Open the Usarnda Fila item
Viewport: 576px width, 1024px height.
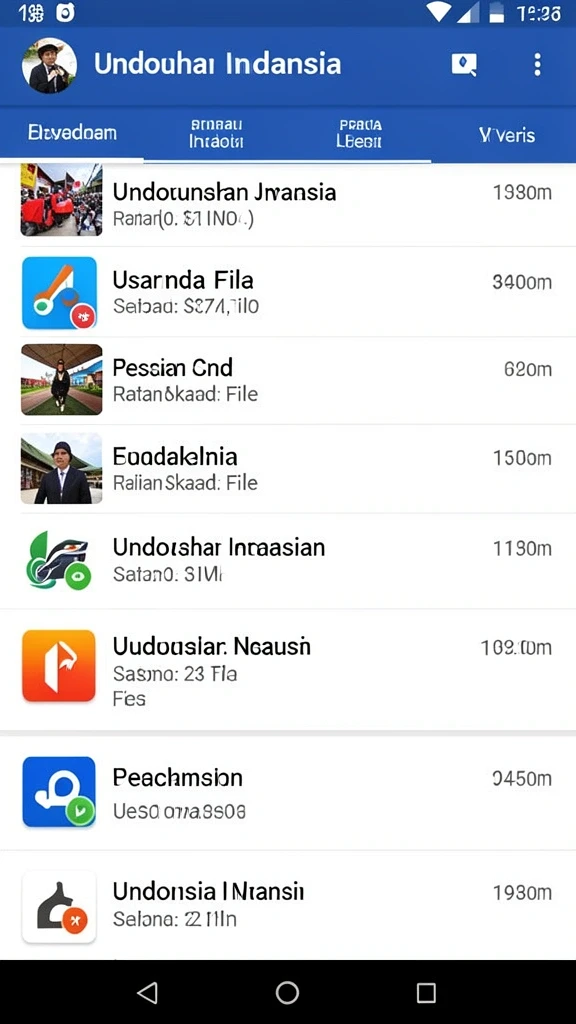pyautogui.click(x=288, y=293)
